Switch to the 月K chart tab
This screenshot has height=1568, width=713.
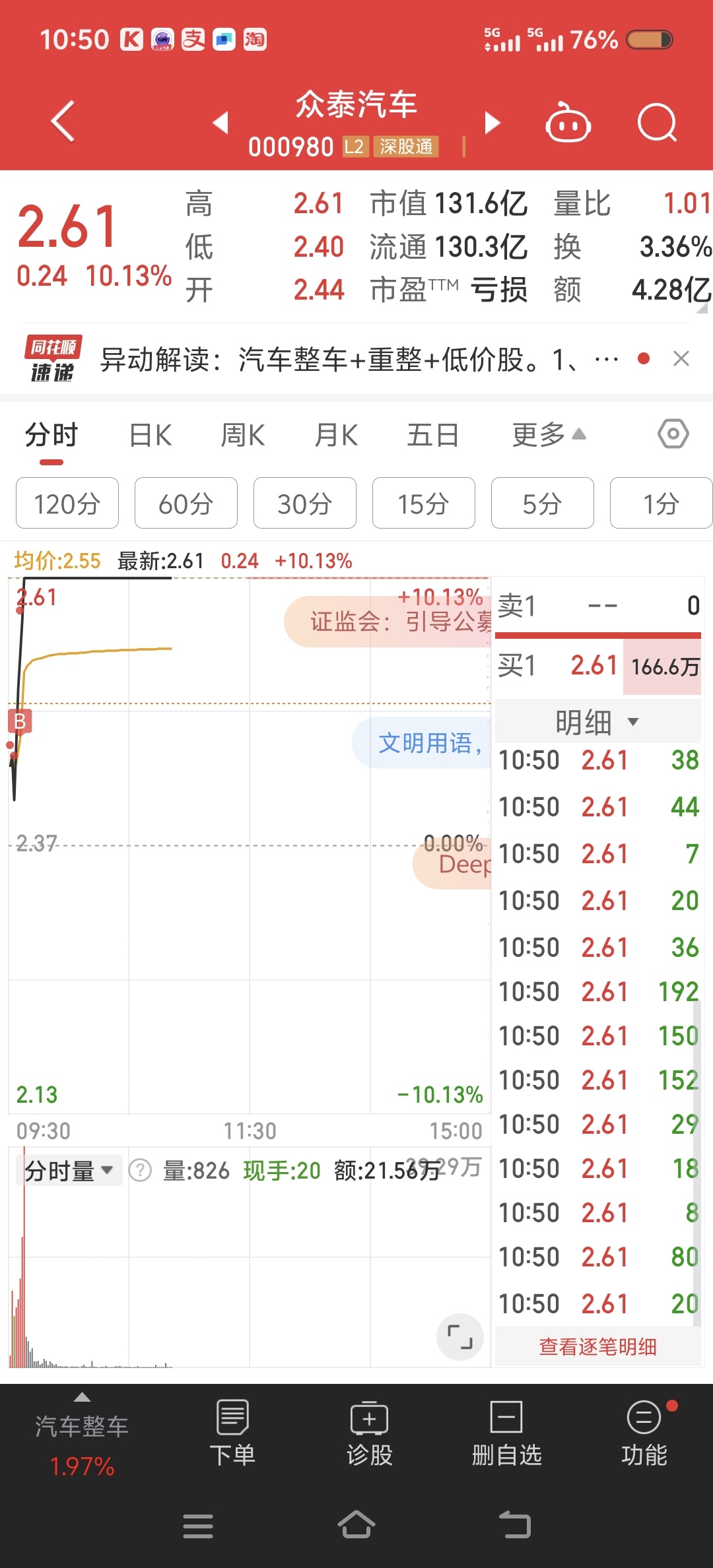pyautogui.click(x=336, y=436)
